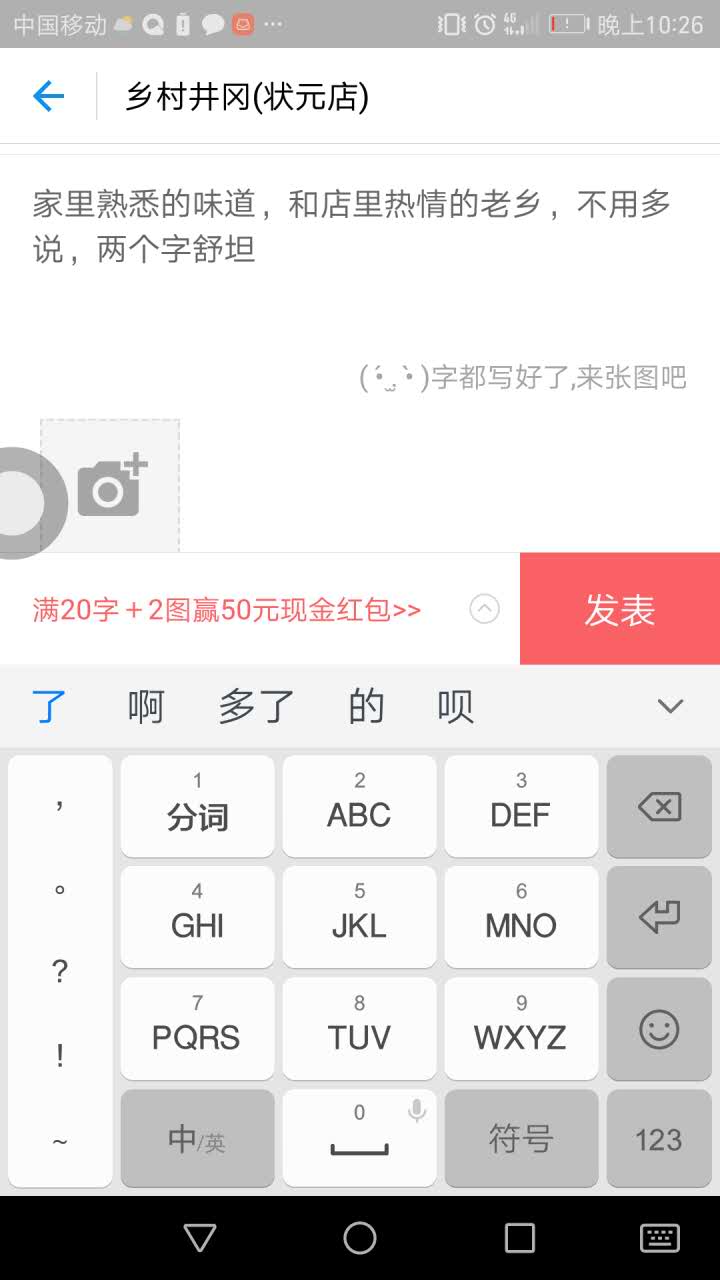Hit the keyboard enter key
720x1280 pixels.
coord(659,917)
